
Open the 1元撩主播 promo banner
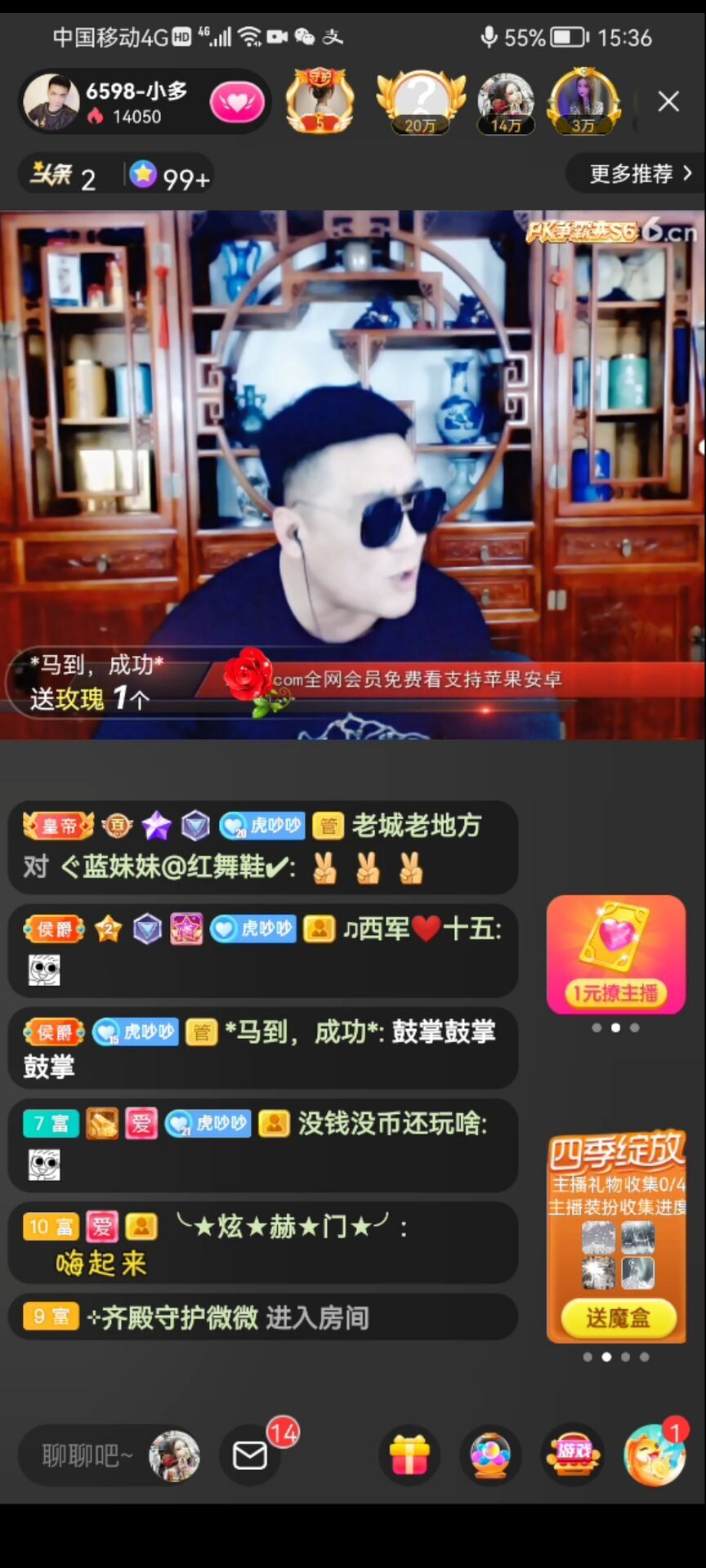click(x=615, y=954)
